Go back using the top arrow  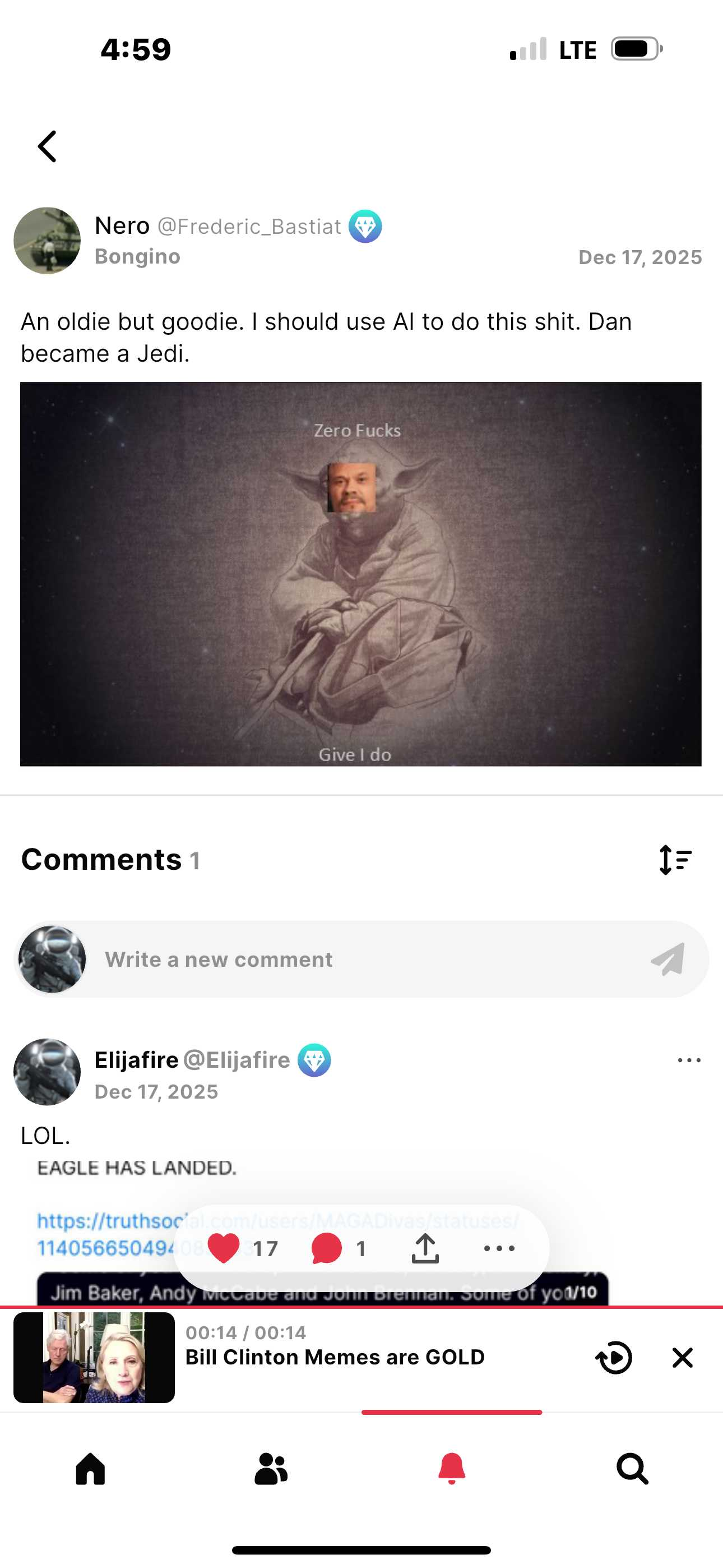pyautogui.click(x=48, y=147)
